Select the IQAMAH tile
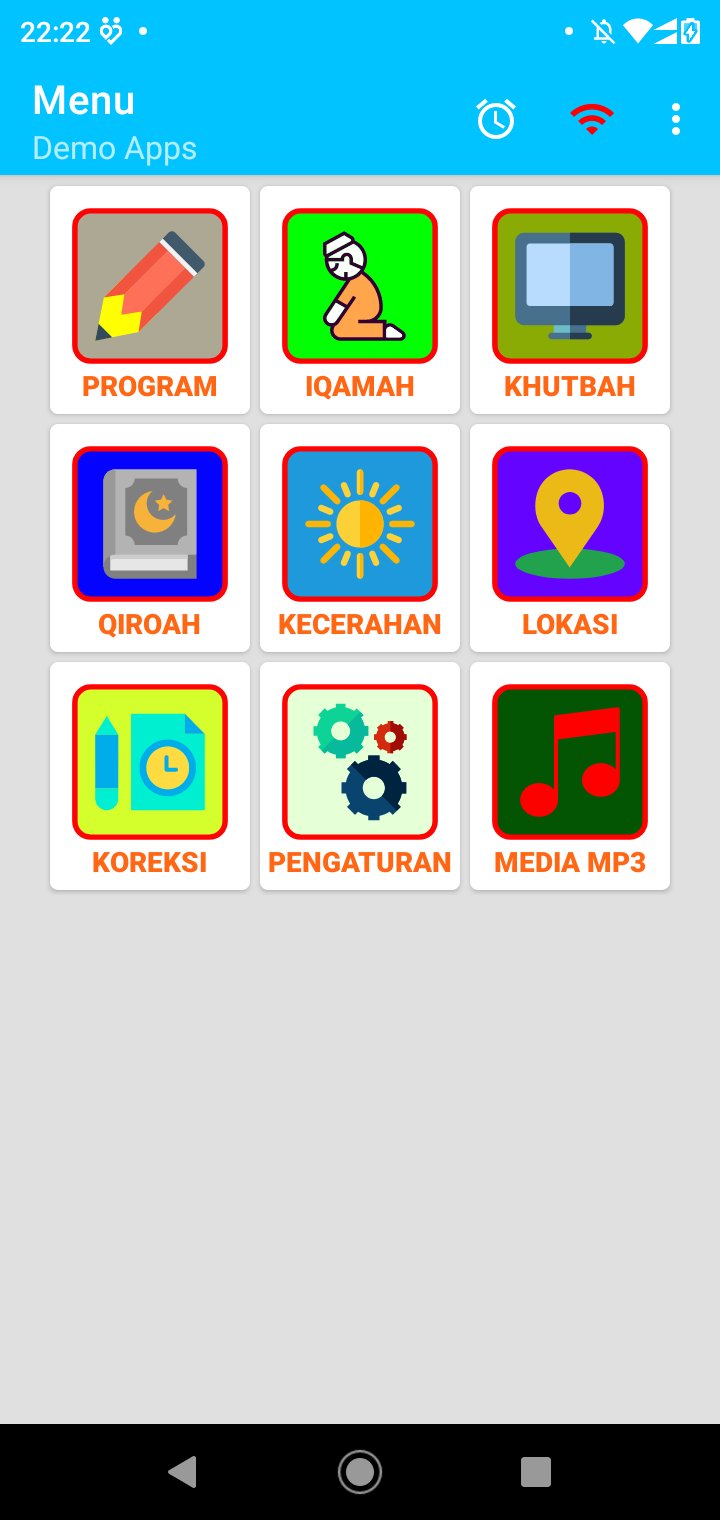The height and width of the screenshot is (1520, 720). point(360,300)
